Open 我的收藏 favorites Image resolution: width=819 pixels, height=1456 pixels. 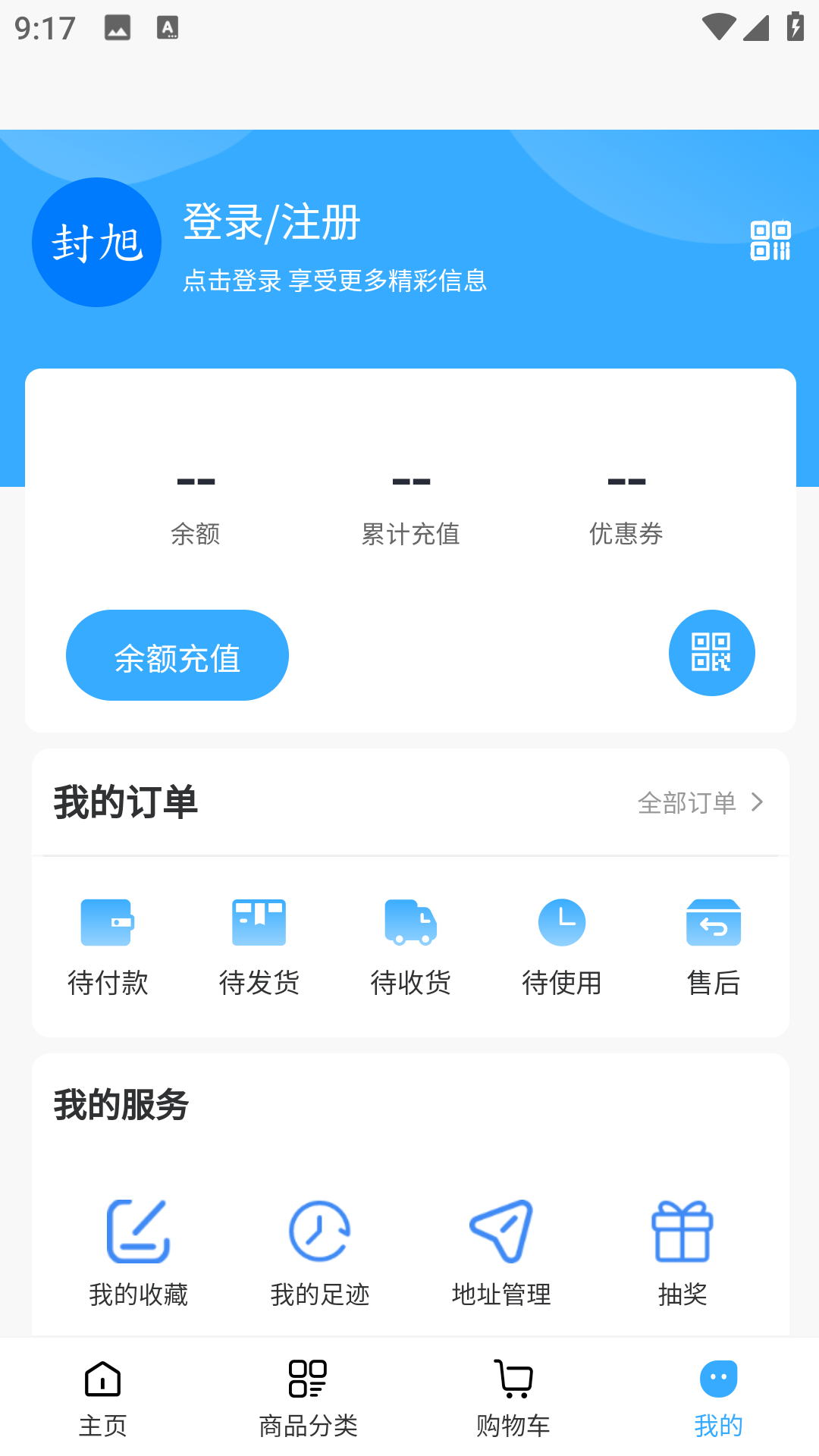[x=138, y=1253]
